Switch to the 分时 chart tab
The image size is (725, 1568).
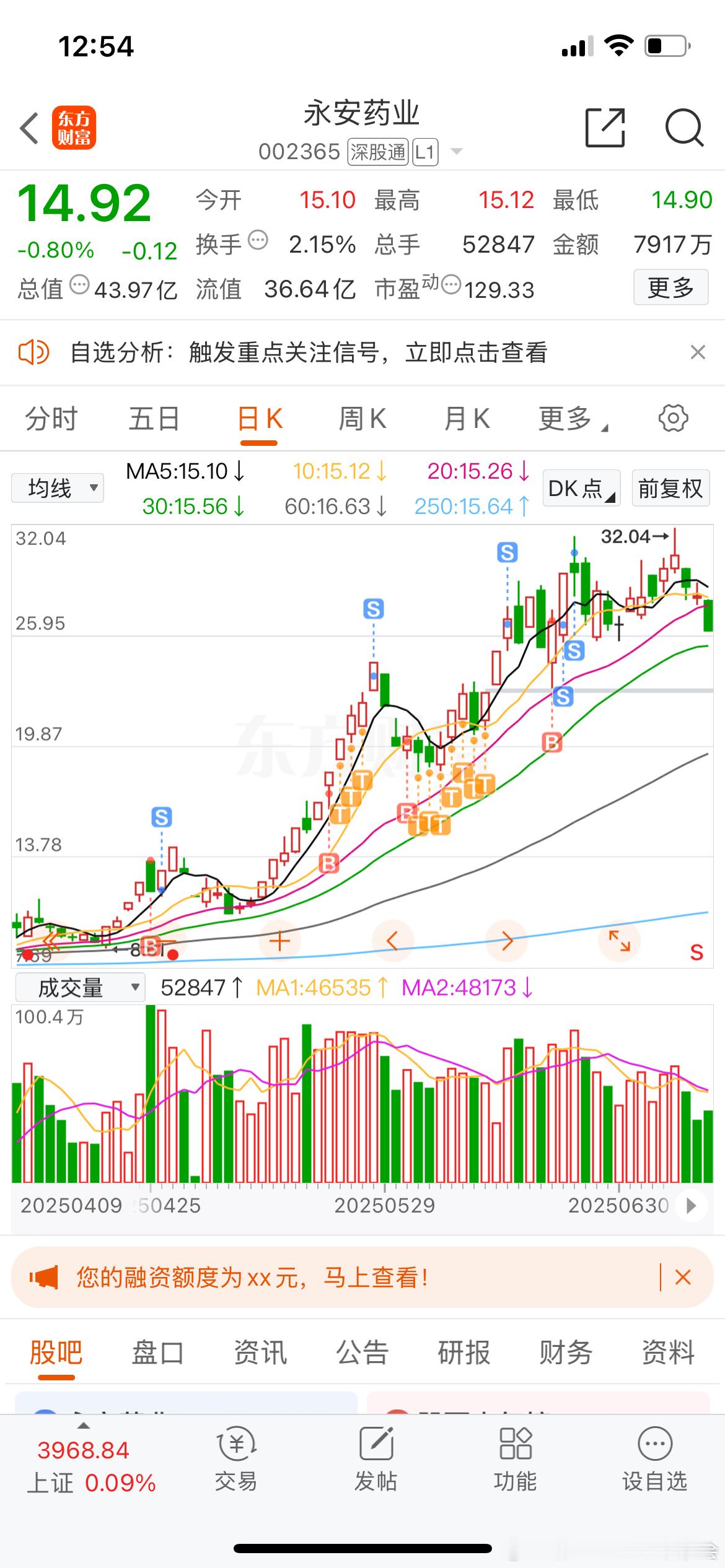click(x=51, y=419)
